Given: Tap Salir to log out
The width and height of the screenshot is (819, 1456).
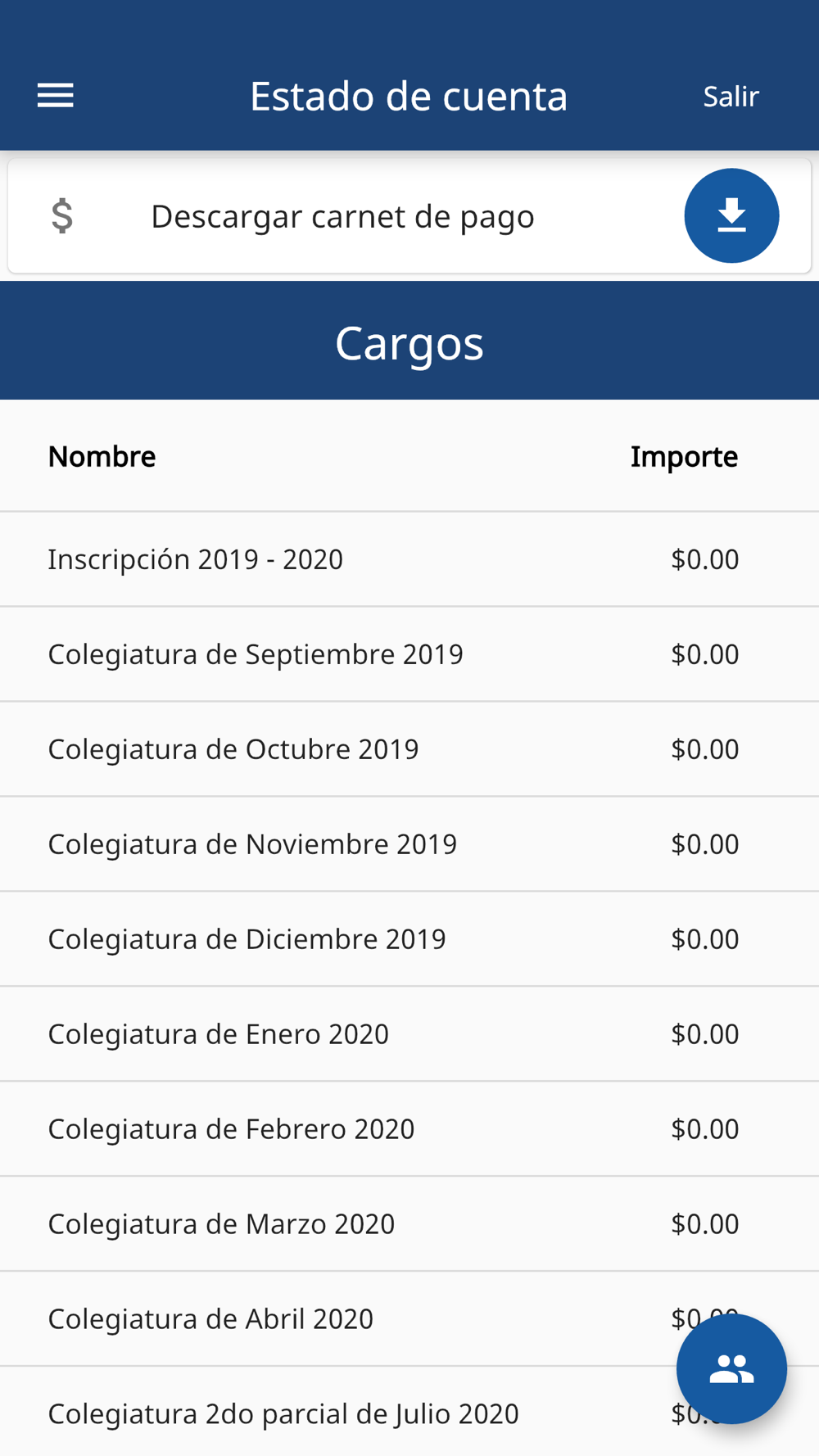Looking at the screenshot, I should pos(731,97).
